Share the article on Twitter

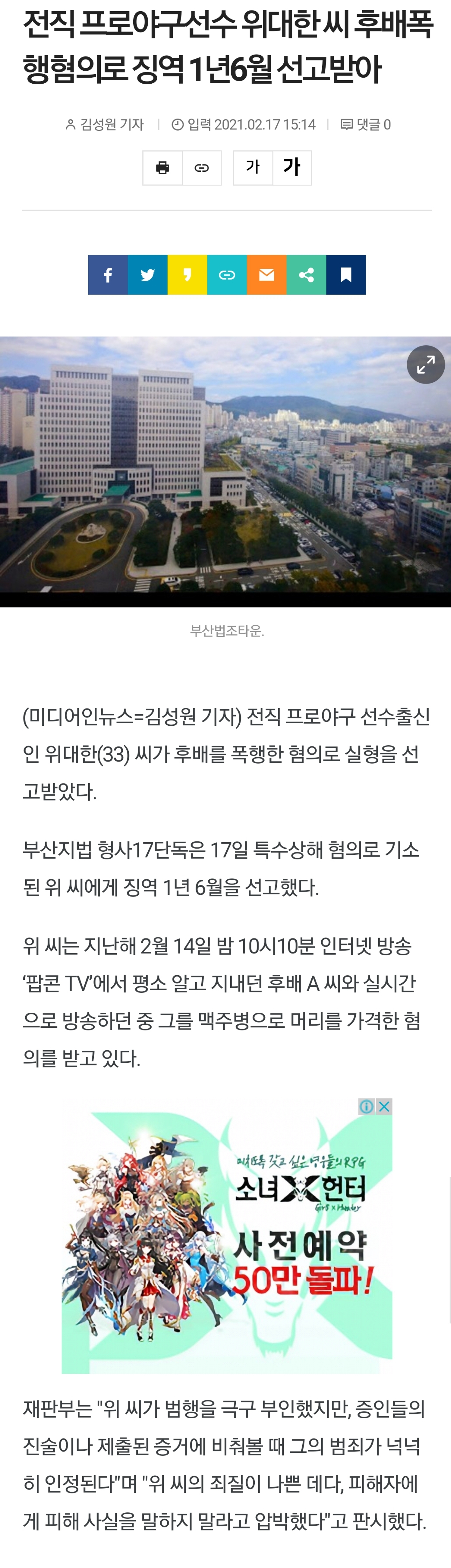(147, 275)
